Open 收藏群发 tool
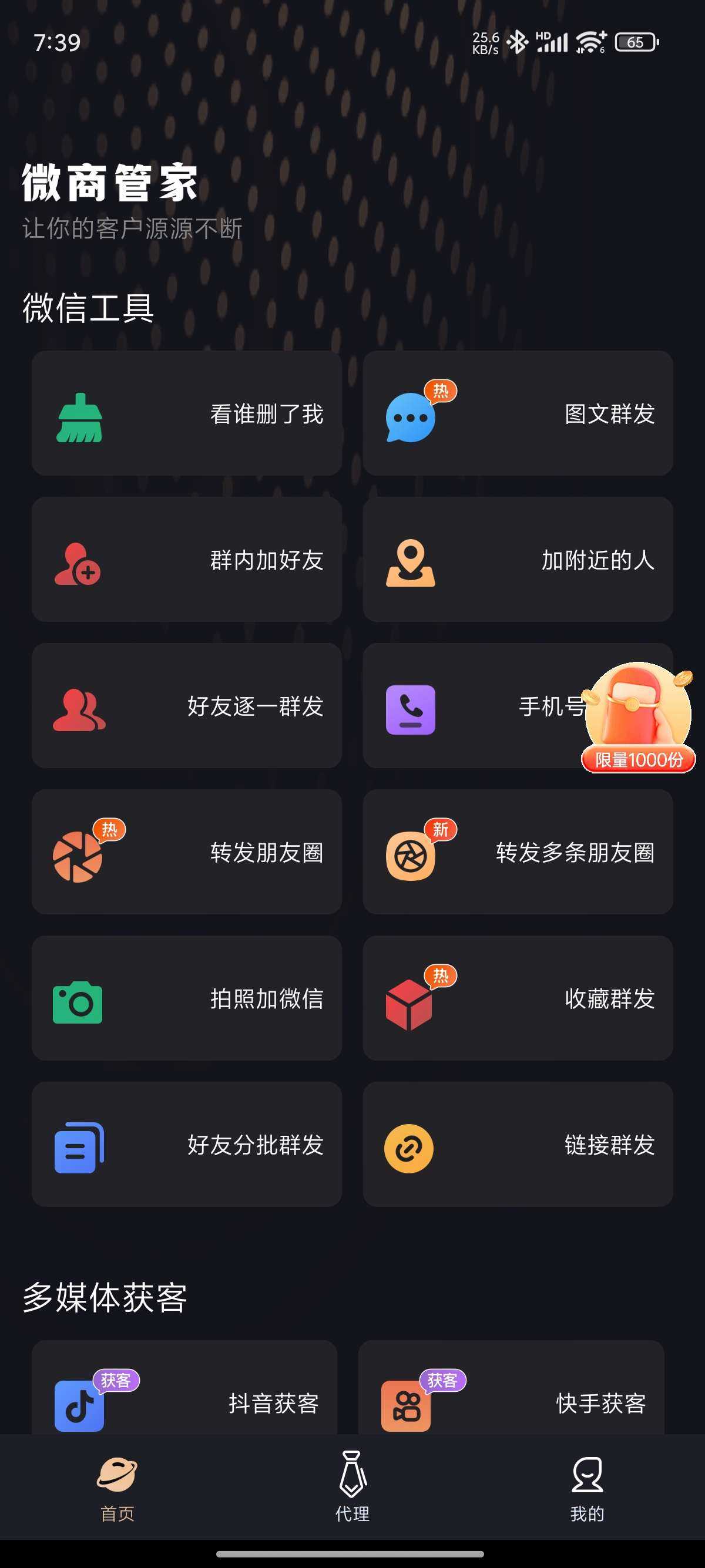 [x=518, y=998]
